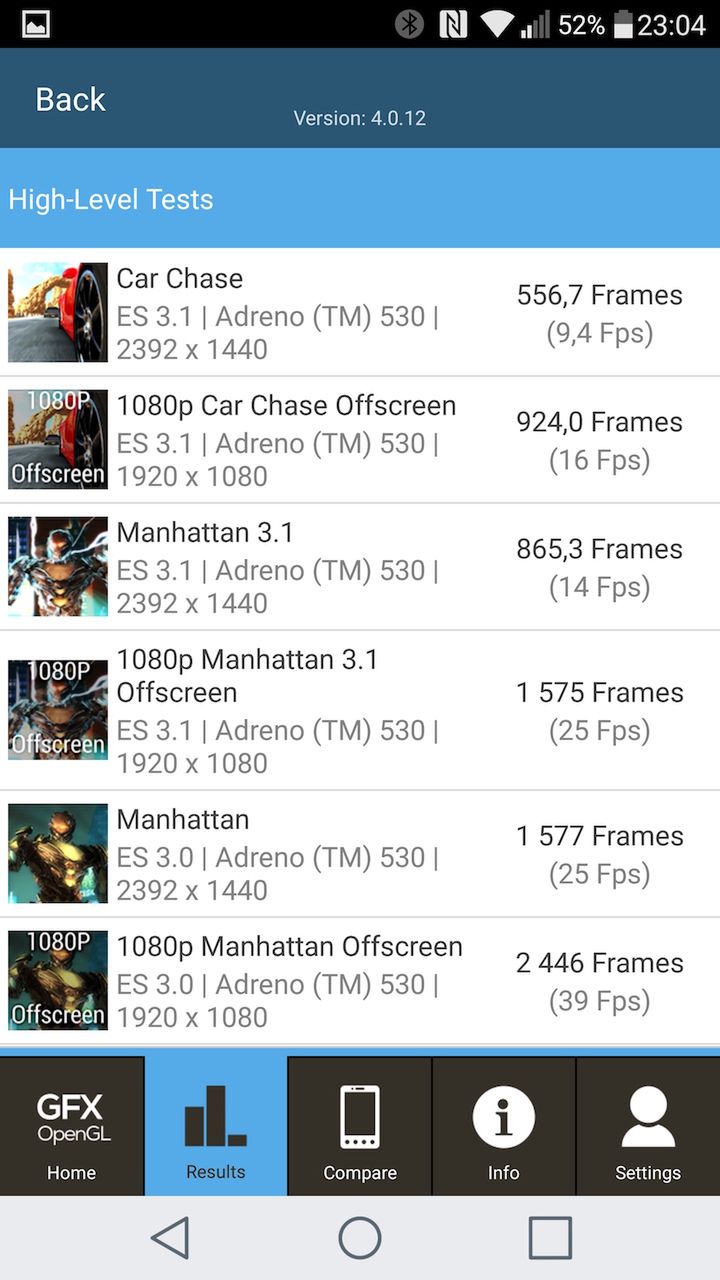This screenshot has width=720, height=1280.
Task: Select the Results tab
Action: pyautogui.click(x=216, y=1127)
